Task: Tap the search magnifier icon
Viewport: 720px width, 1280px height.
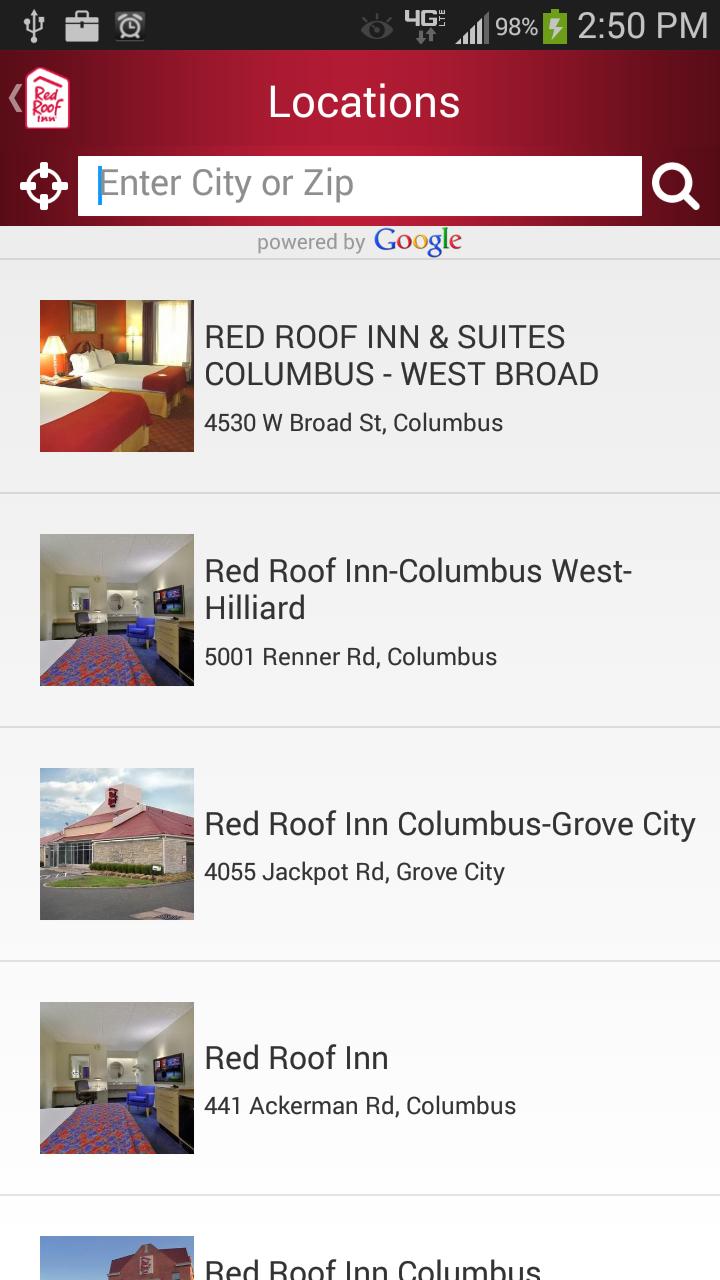Action: pyautogui.click(x=676, y=184)
